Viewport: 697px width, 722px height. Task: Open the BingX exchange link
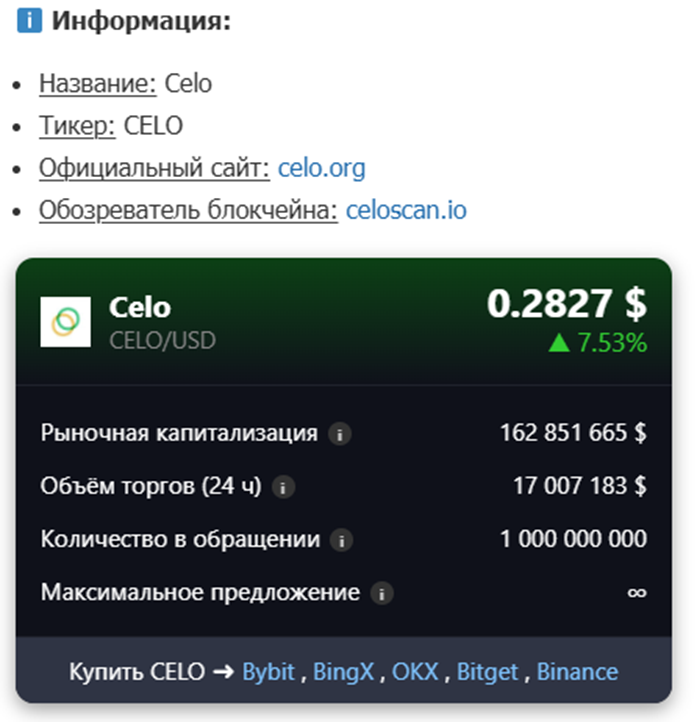point(343,672)
